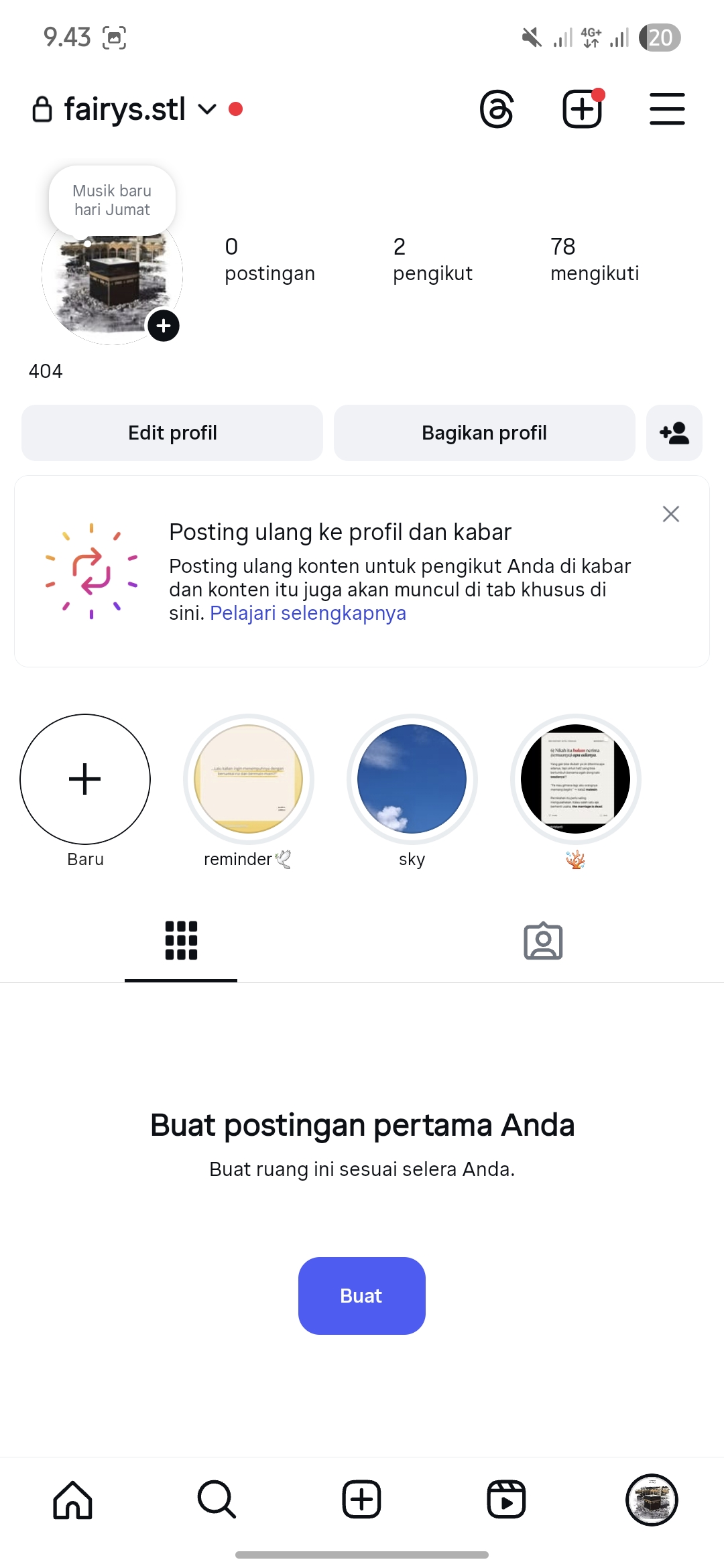Open discover people icon button

click(674, 433)
